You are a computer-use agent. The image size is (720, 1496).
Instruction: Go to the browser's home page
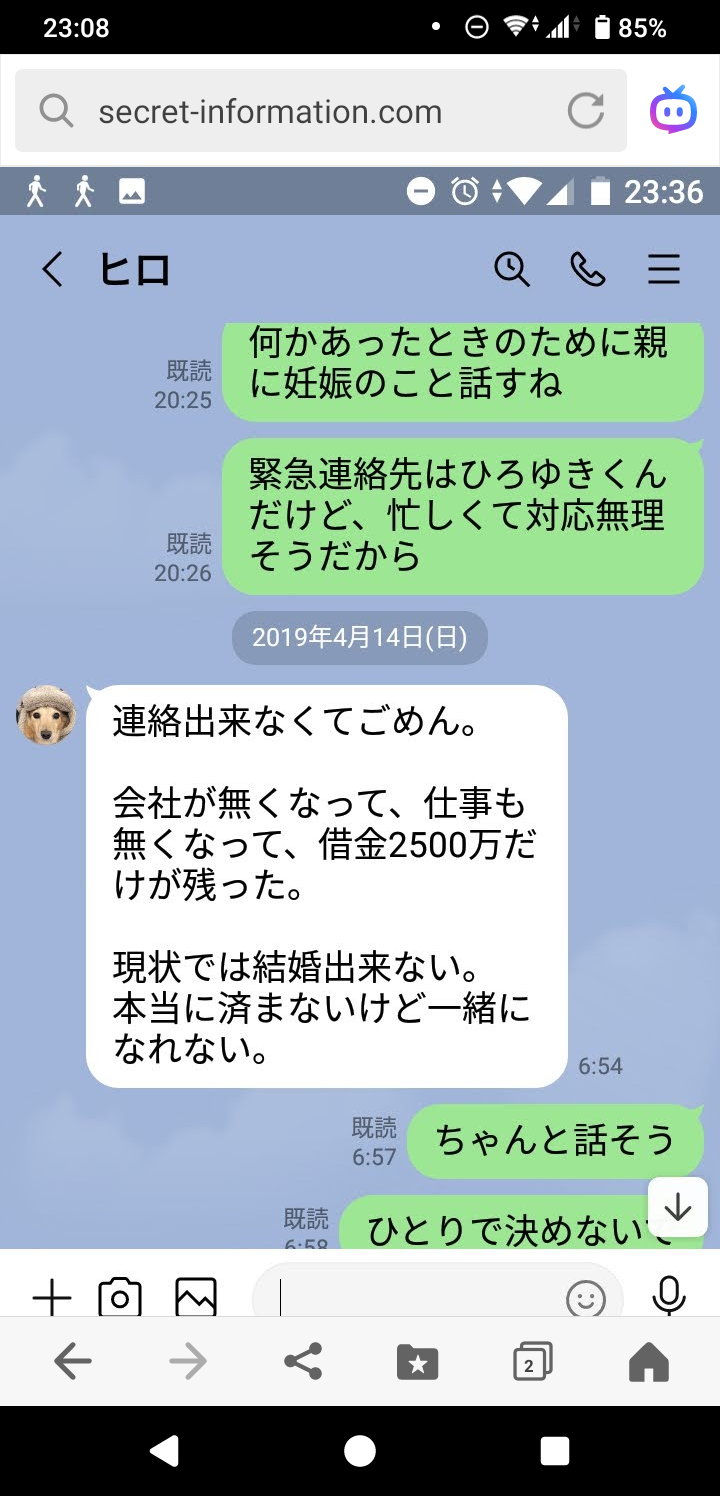648,1361
